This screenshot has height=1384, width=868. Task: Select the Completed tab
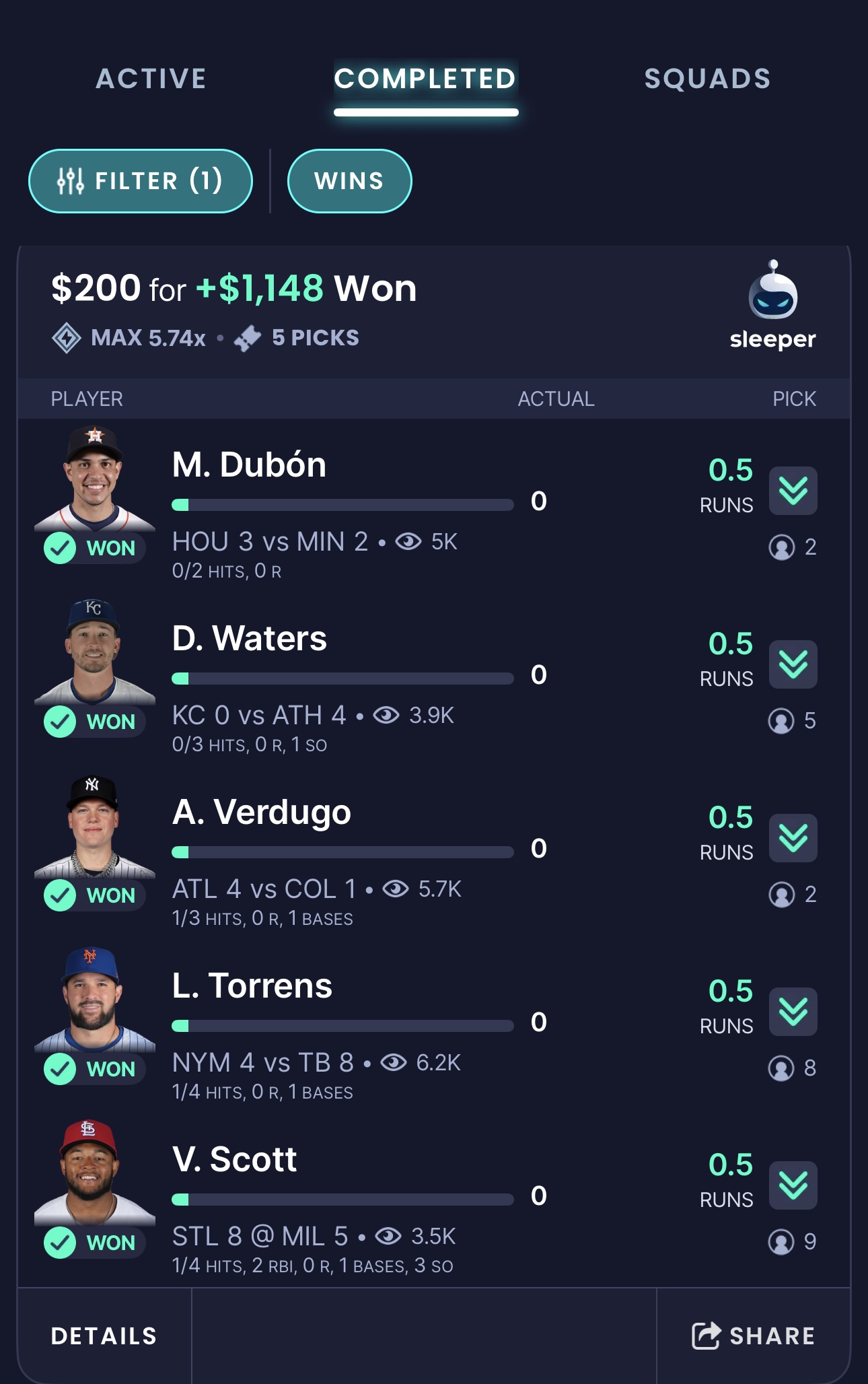click(x=425, y=79)
